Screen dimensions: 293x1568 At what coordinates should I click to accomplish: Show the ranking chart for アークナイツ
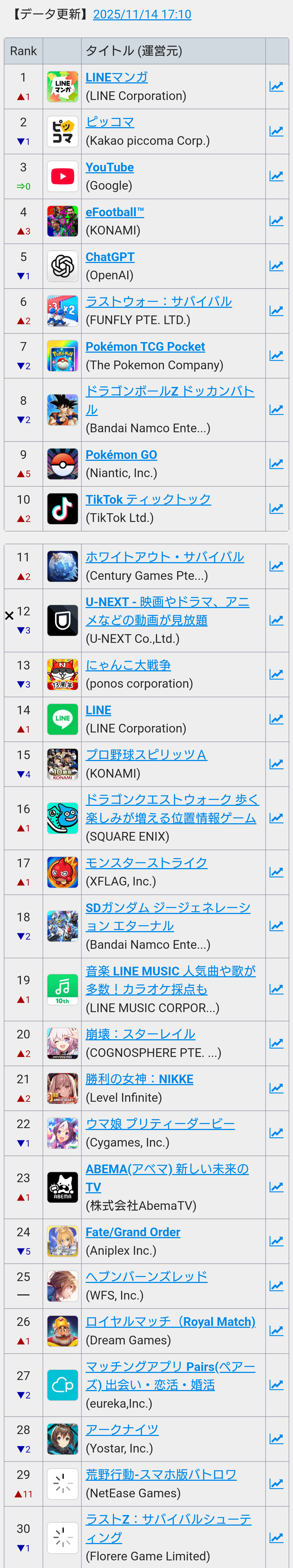276,1438
